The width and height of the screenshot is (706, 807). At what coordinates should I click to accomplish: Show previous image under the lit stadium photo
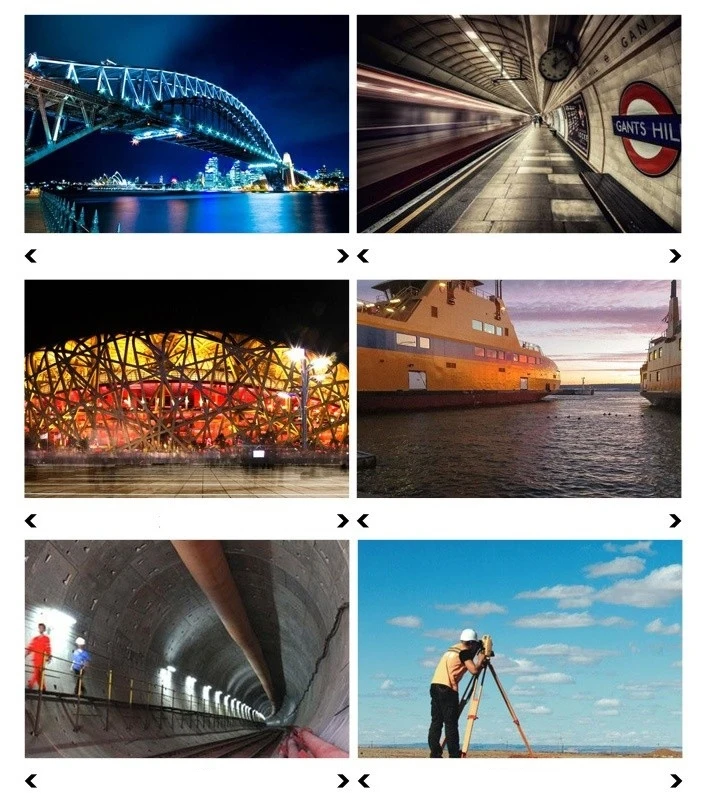[31, 521]
